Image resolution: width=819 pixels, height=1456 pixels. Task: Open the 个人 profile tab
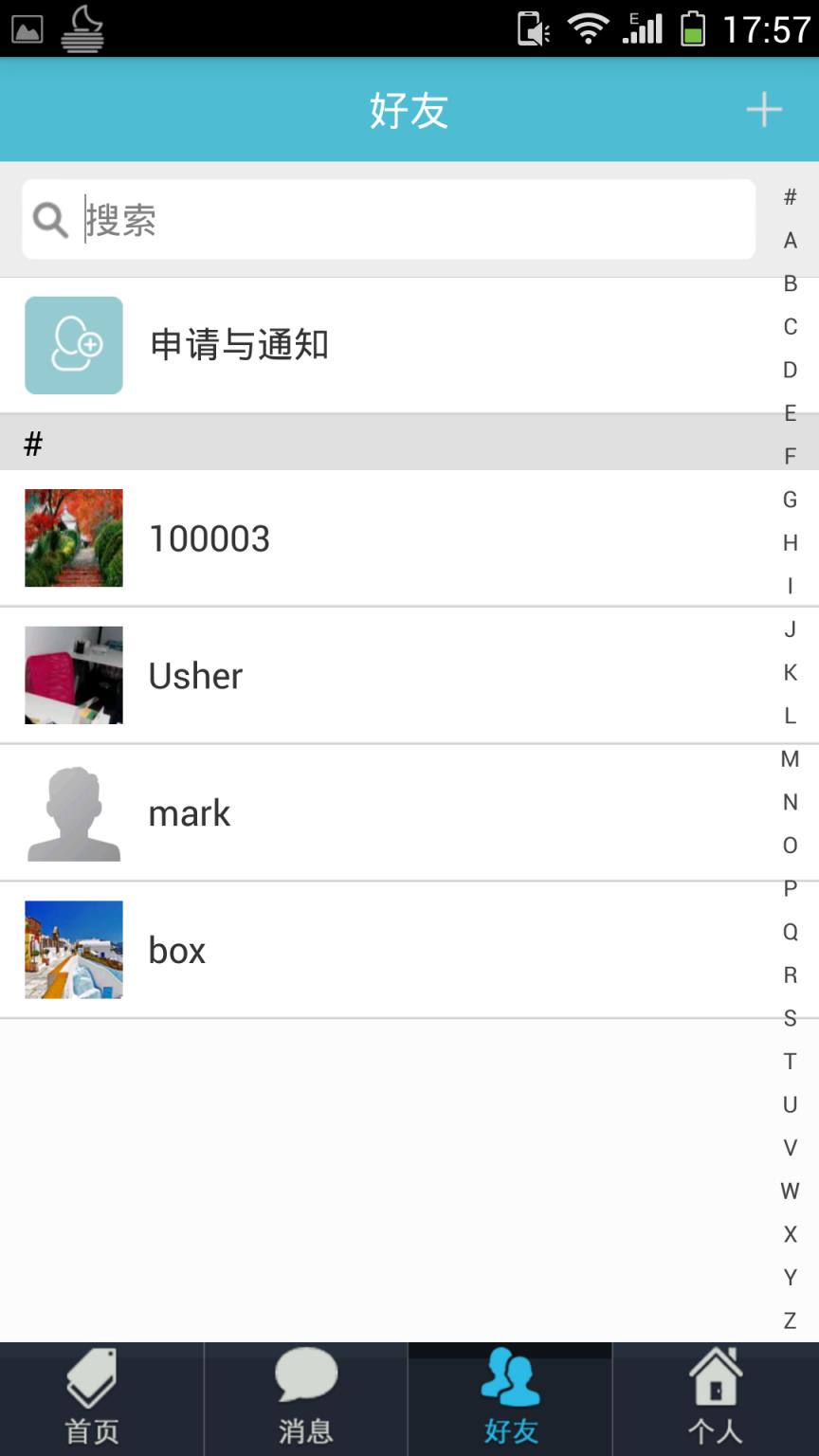(x=716, y=1400)
